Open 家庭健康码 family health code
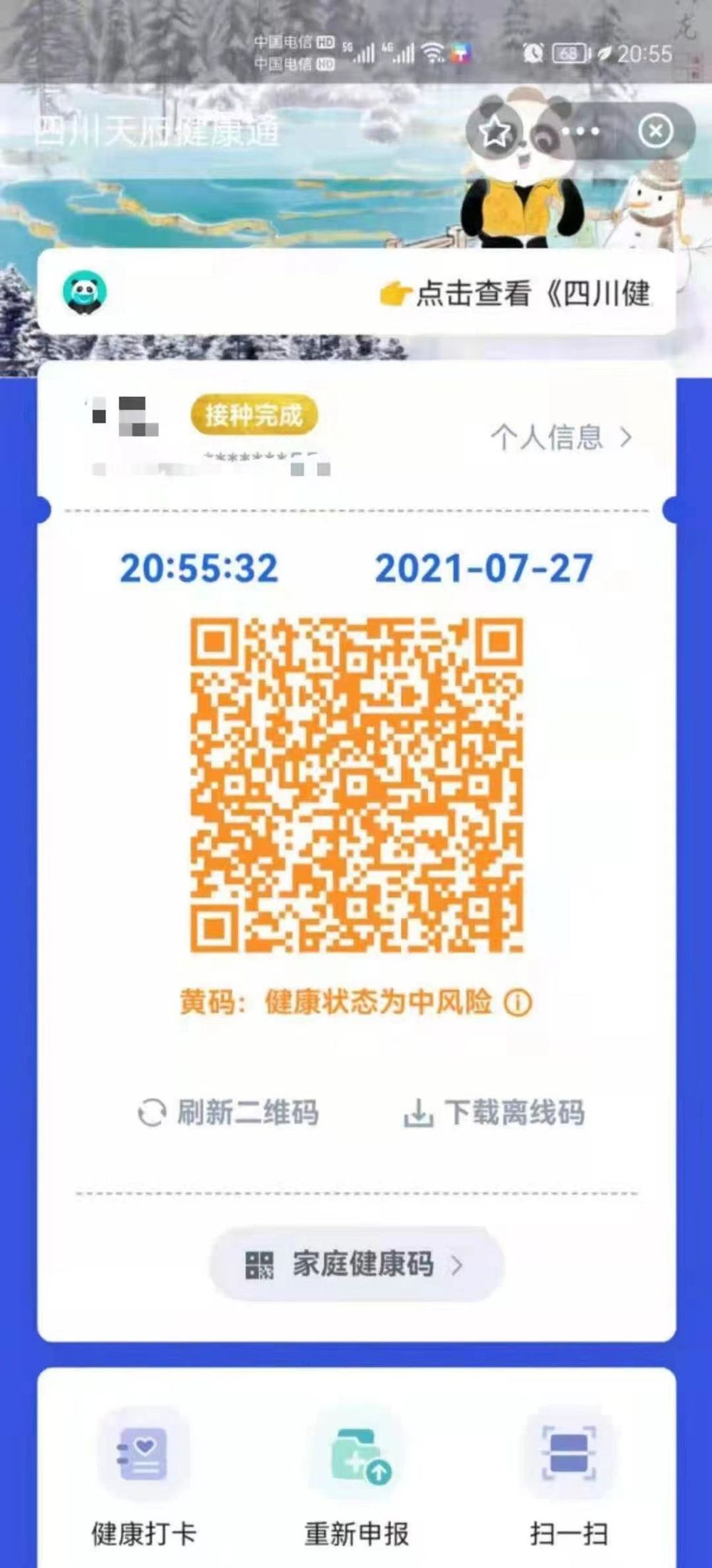 tap(356, 1265)
